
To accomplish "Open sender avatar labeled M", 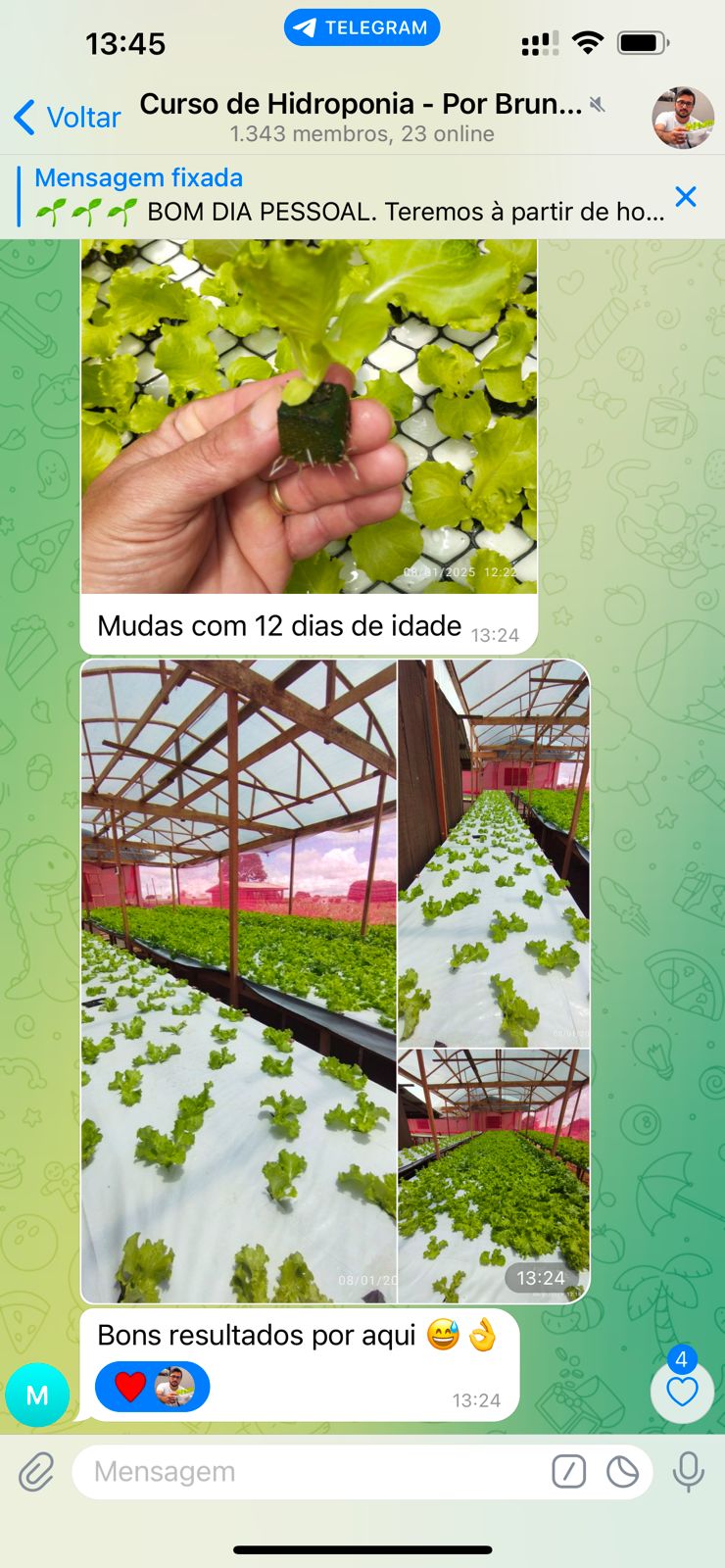I will tap(37, 1395).
